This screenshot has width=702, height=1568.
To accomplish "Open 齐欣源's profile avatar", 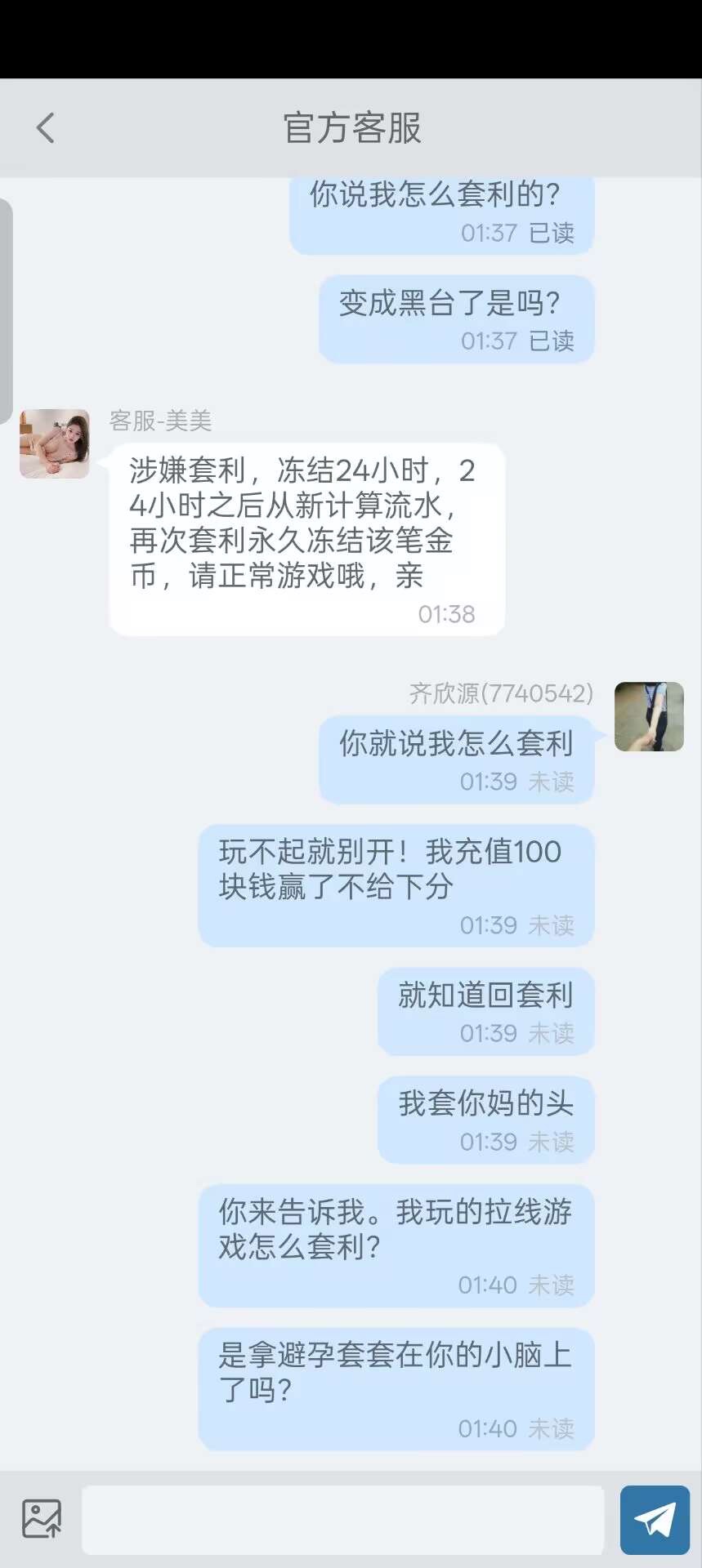I will point(649,716).
